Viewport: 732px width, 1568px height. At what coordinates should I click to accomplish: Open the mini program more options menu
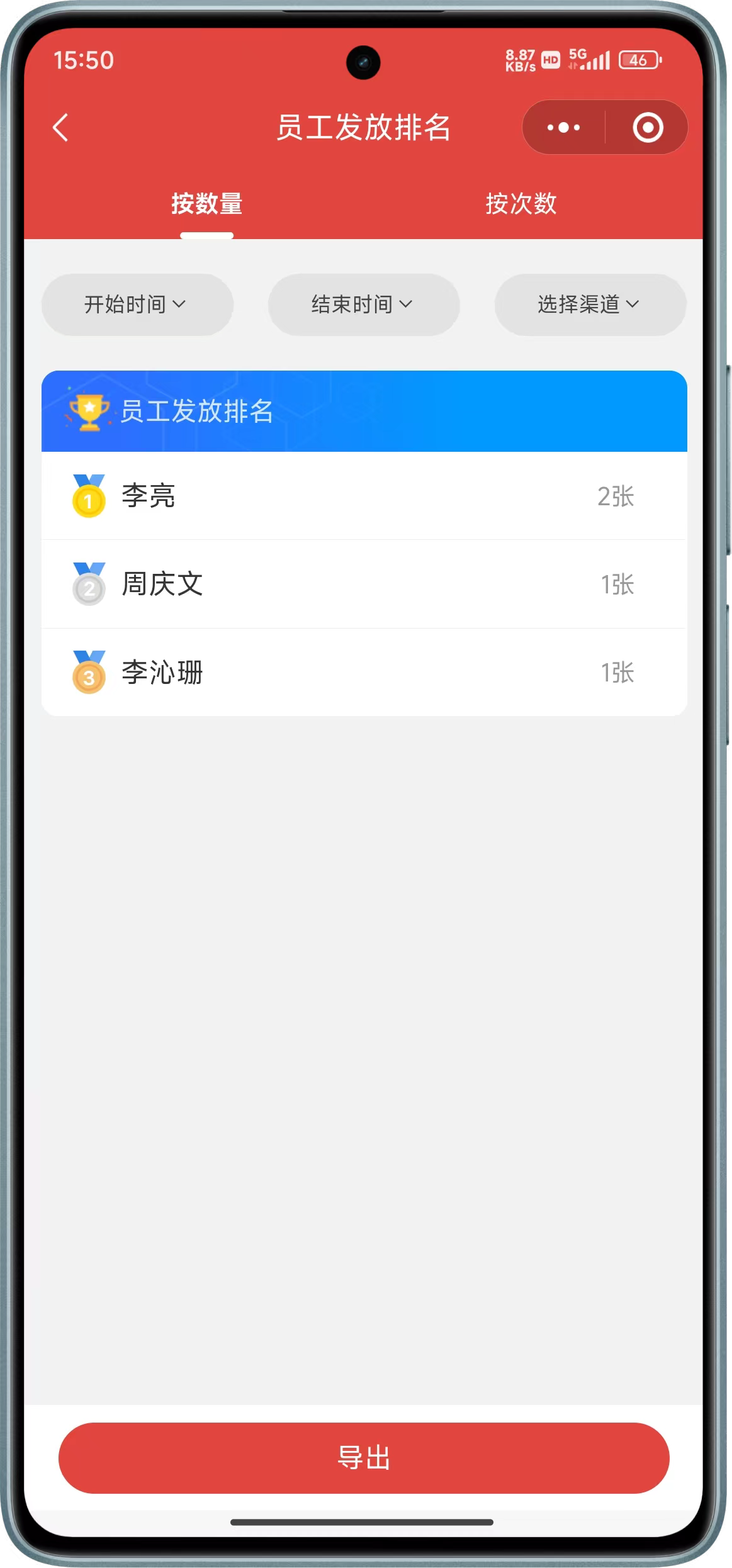pyautogui.click(x=563, y=128)
